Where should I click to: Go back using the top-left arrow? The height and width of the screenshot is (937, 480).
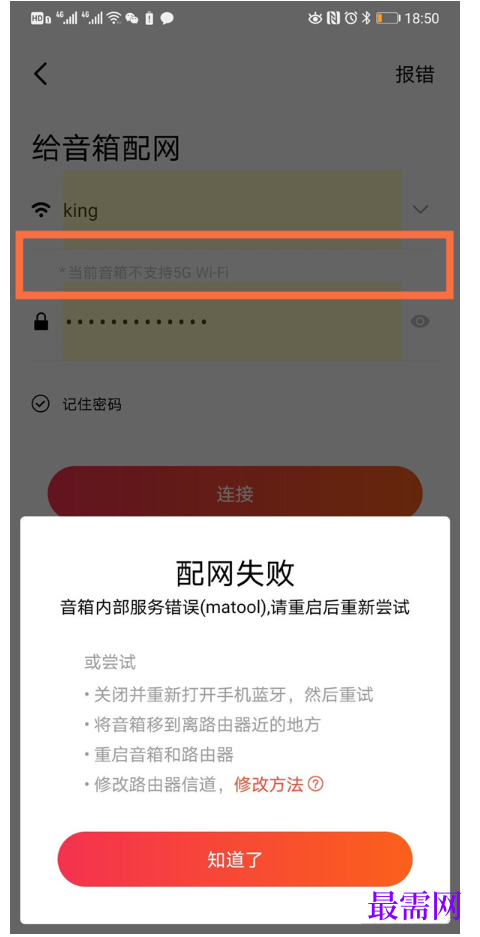click(x=40, y=74)
